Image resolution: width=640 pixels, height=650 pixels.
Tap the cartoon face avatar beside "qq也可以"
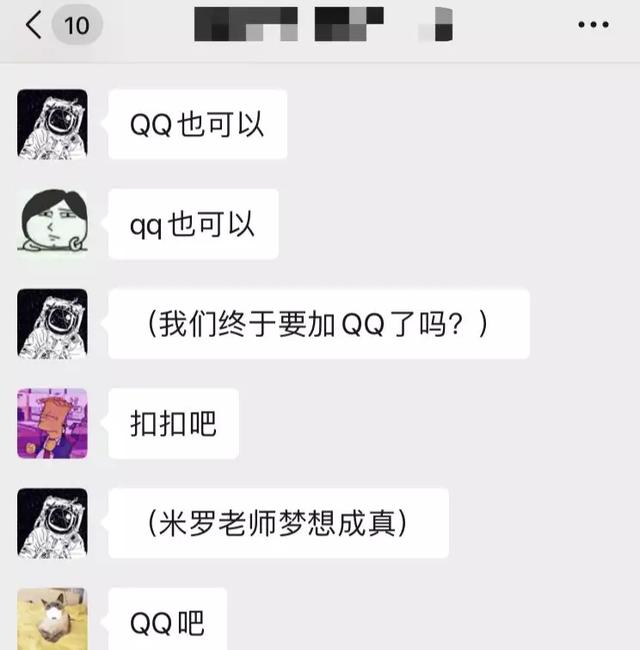coord(52,224)
